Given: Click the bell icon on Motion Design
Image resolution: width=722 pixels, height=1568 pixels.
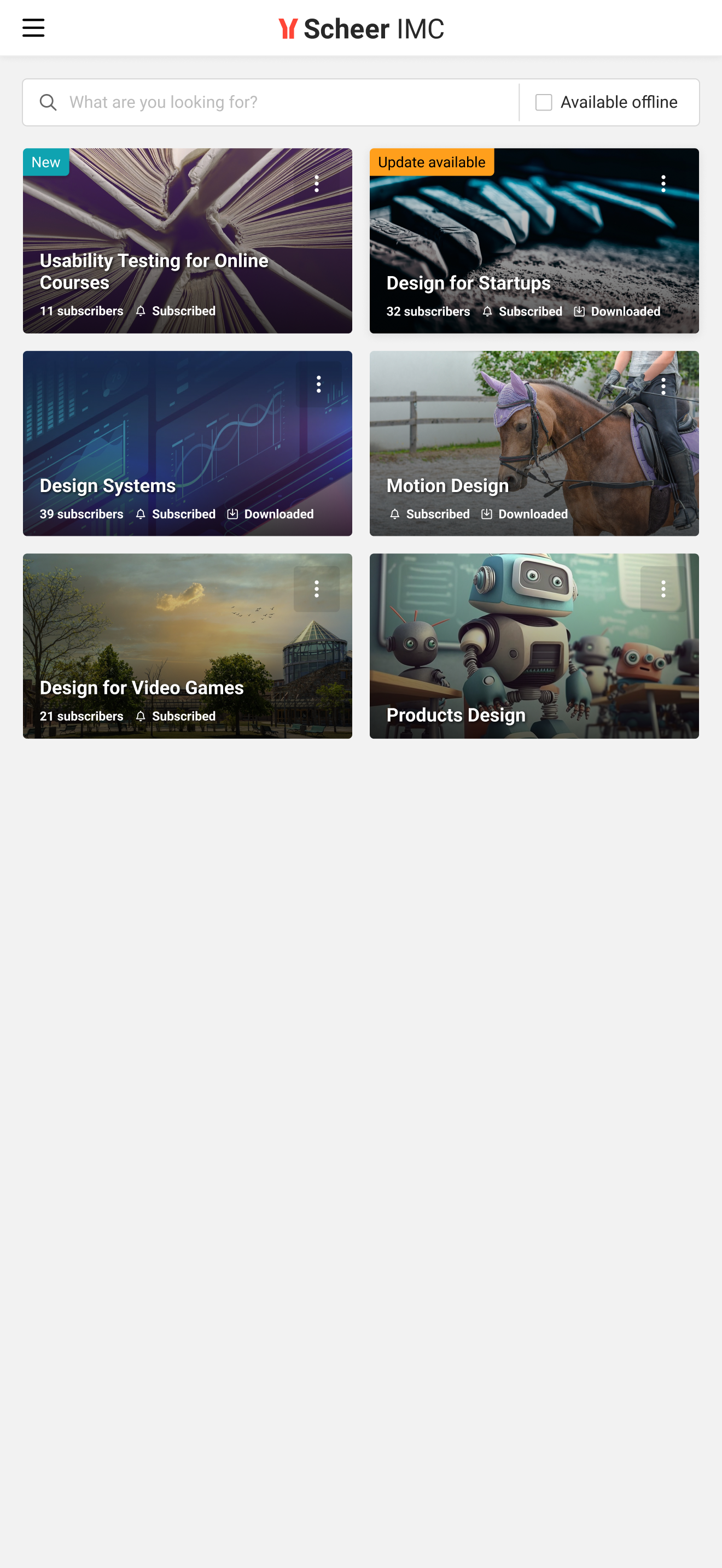Looking at the screenshot, I should point(394,514).
